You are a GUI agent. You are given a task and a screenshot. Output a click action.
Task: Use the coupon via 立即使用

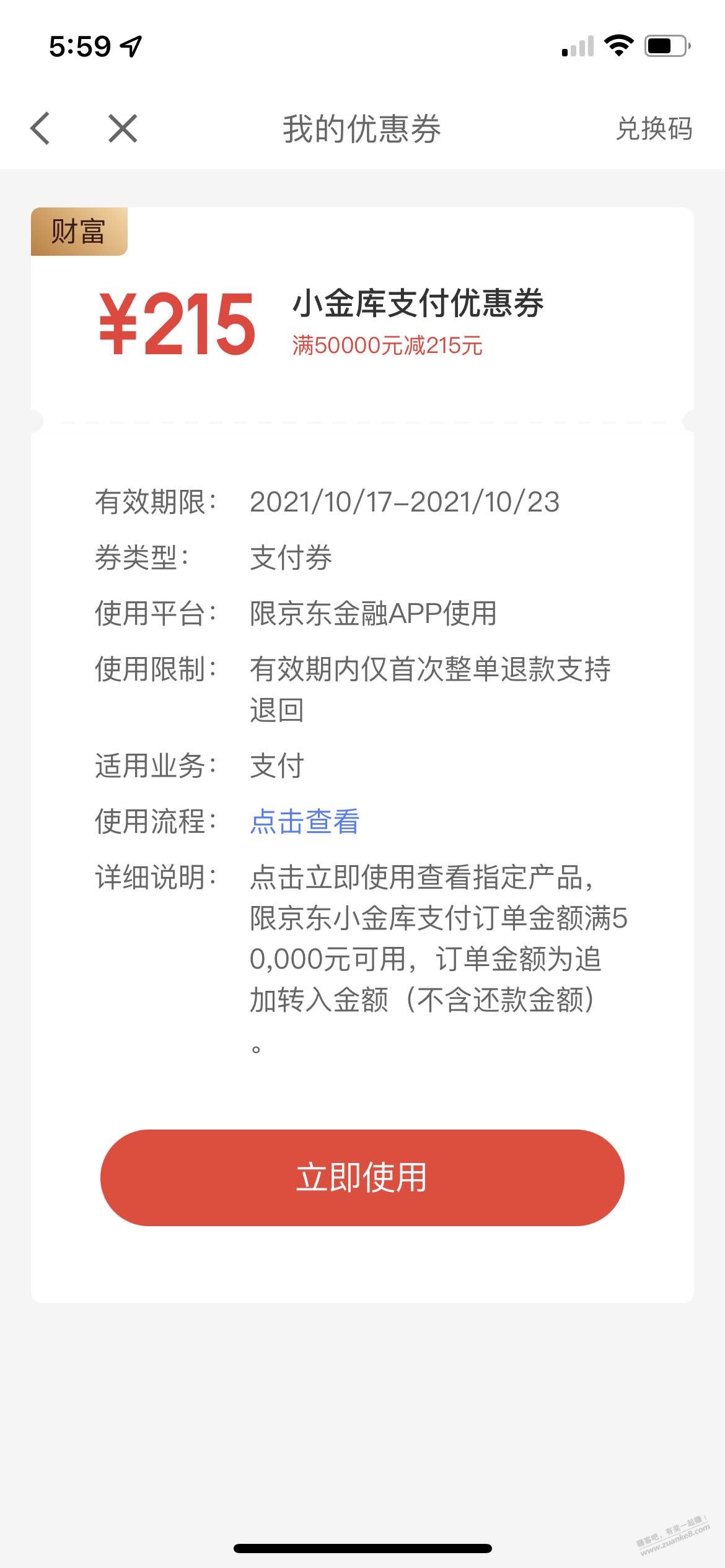tap(362, 1177)
